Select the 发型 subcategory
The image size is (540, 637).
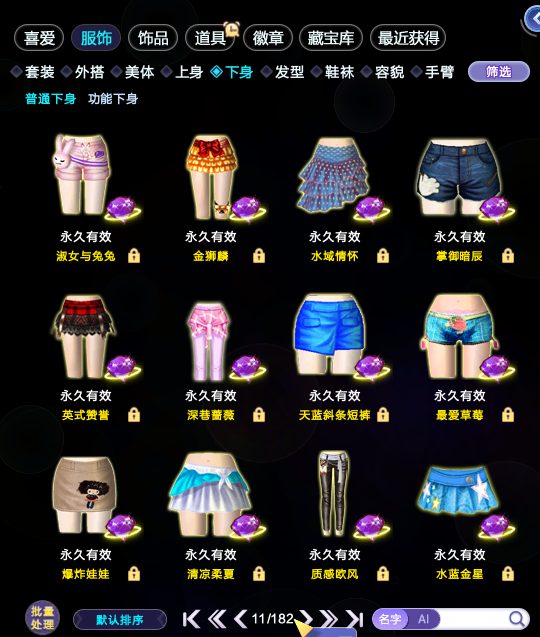tap(282, 72)
